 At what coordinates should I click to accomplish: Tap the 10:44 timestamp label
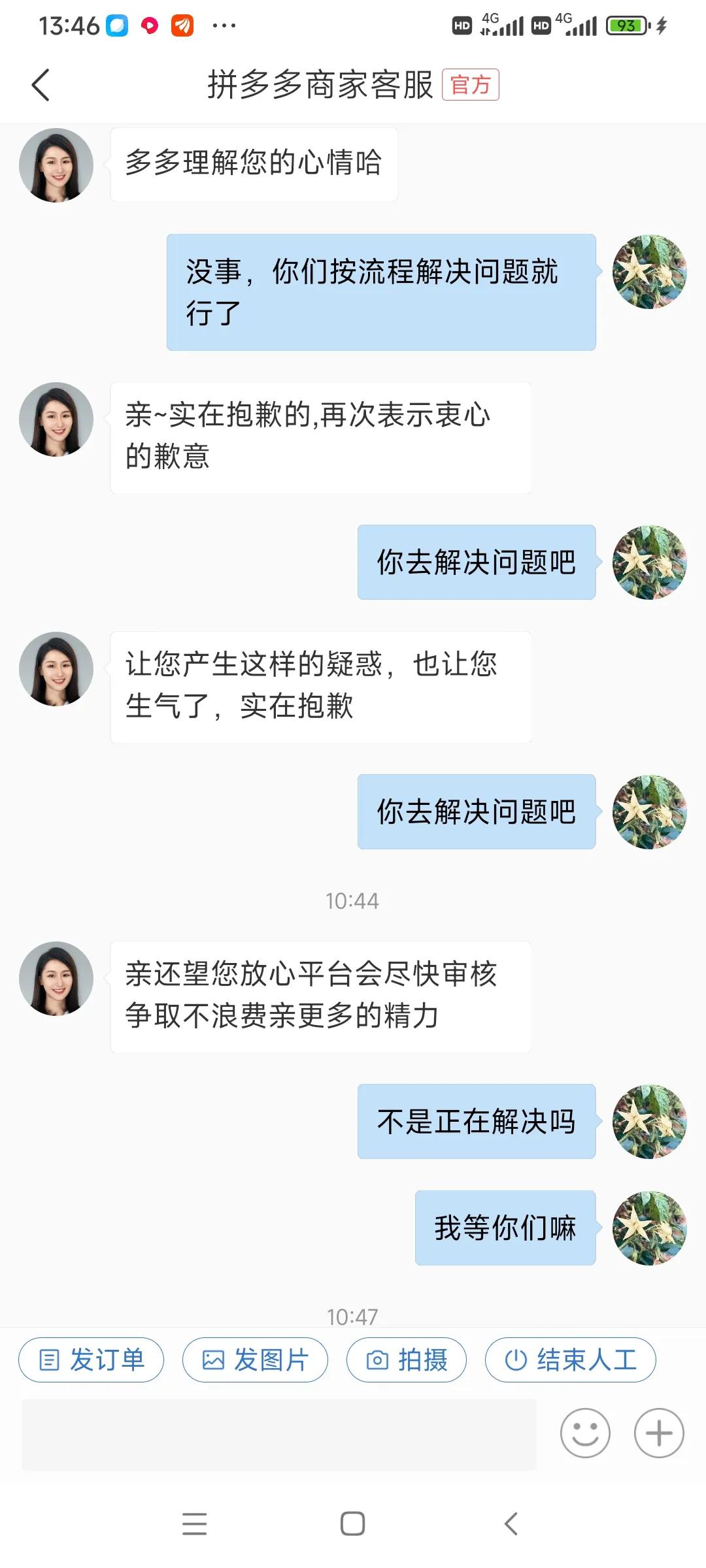(x=352, y=900)
